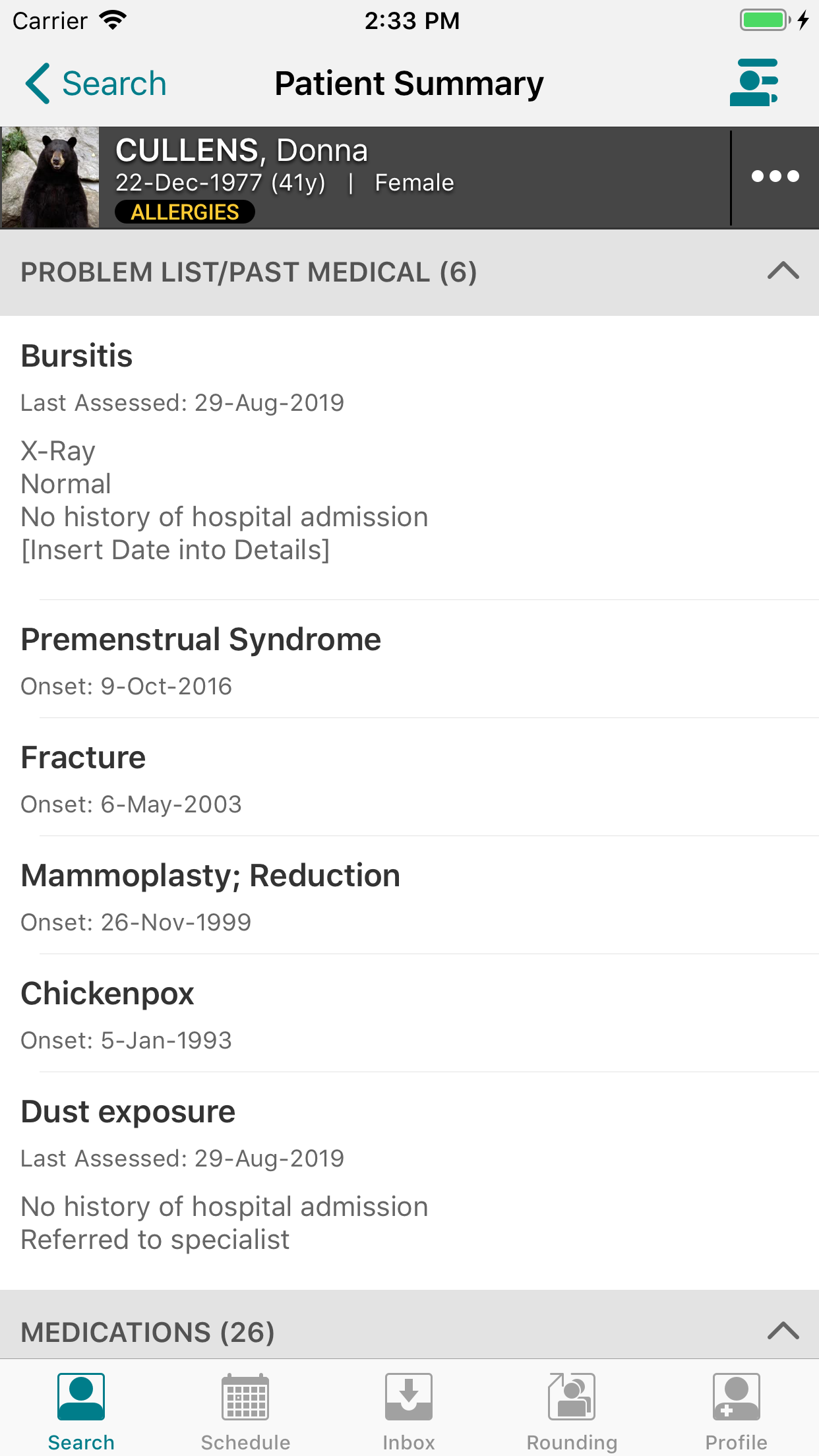Viewport: 819px width, 1456px height.
Task: Open the Mammoplasty; Reduction entry
Action: coord(409,895)
